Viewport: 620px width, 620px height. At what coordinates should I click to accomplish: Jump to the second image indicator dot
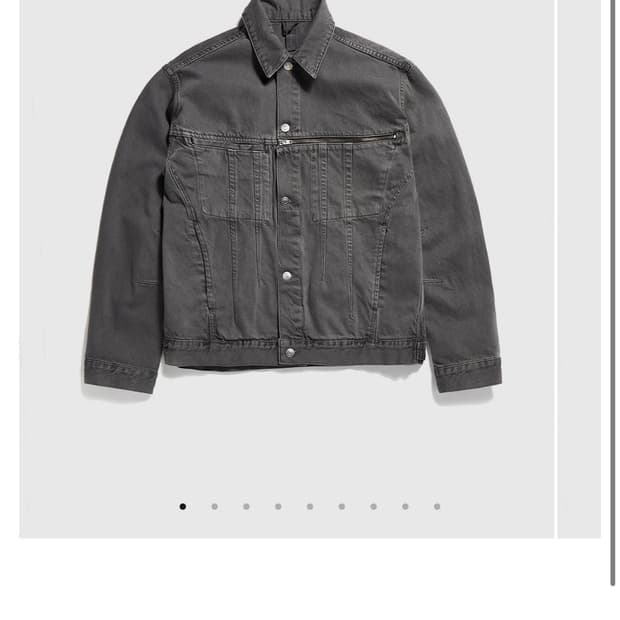click(214, 507)
